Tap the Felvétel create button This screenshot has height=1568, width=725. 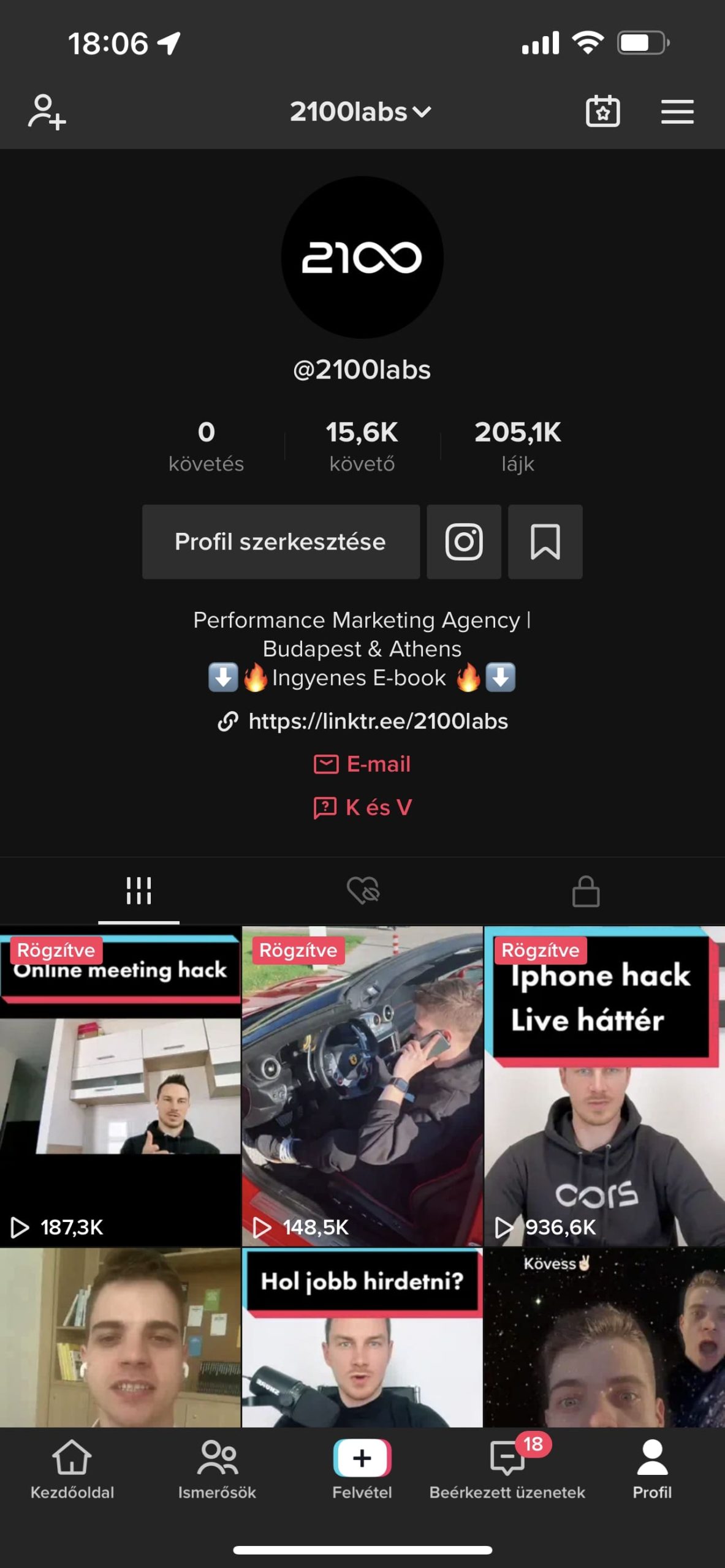click(x=362, y=1469)
